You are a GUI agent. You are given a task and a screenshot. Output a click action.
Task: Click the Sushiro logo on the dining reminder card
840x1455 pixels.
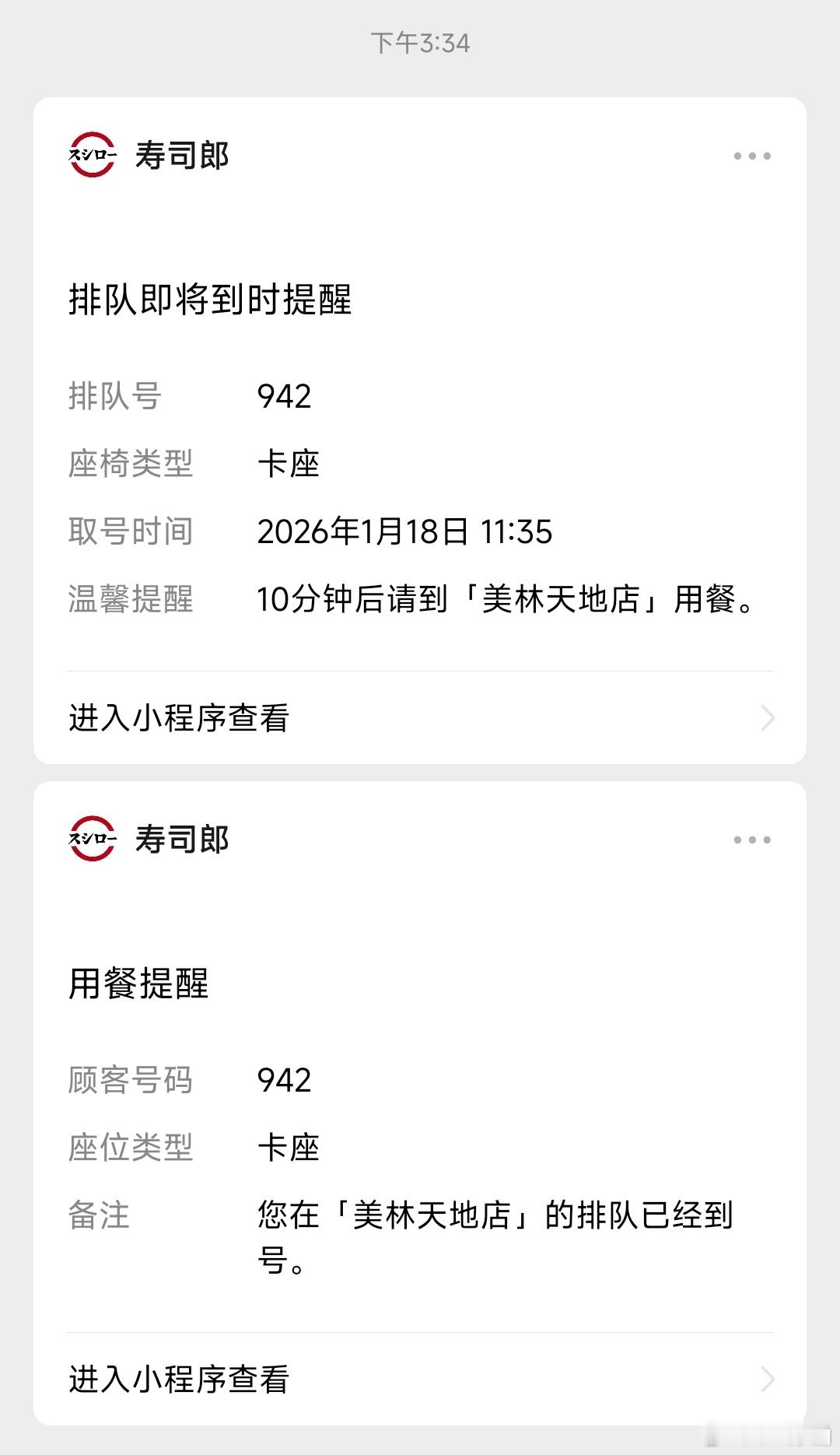coord(92,839)
